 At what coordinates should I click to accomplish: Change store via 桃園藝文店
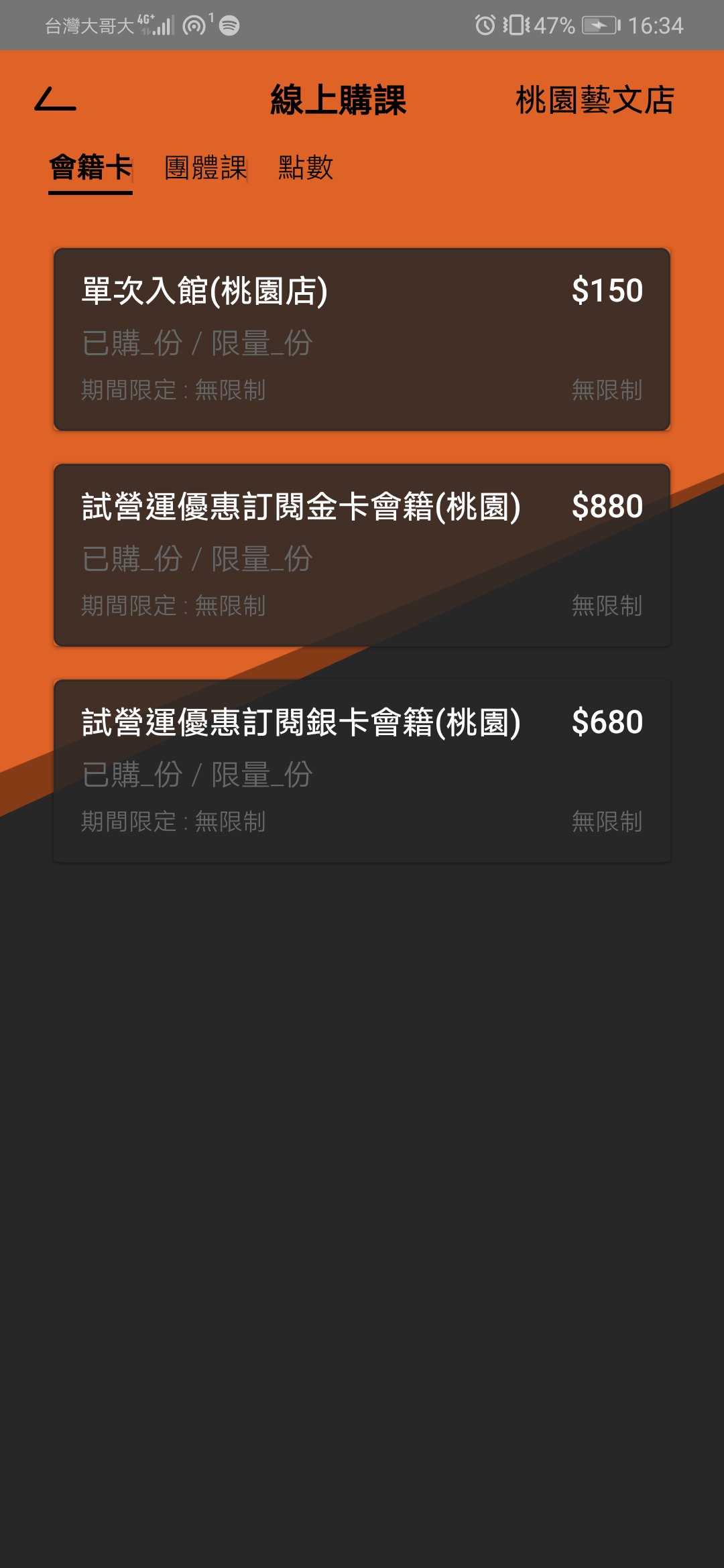594,101
